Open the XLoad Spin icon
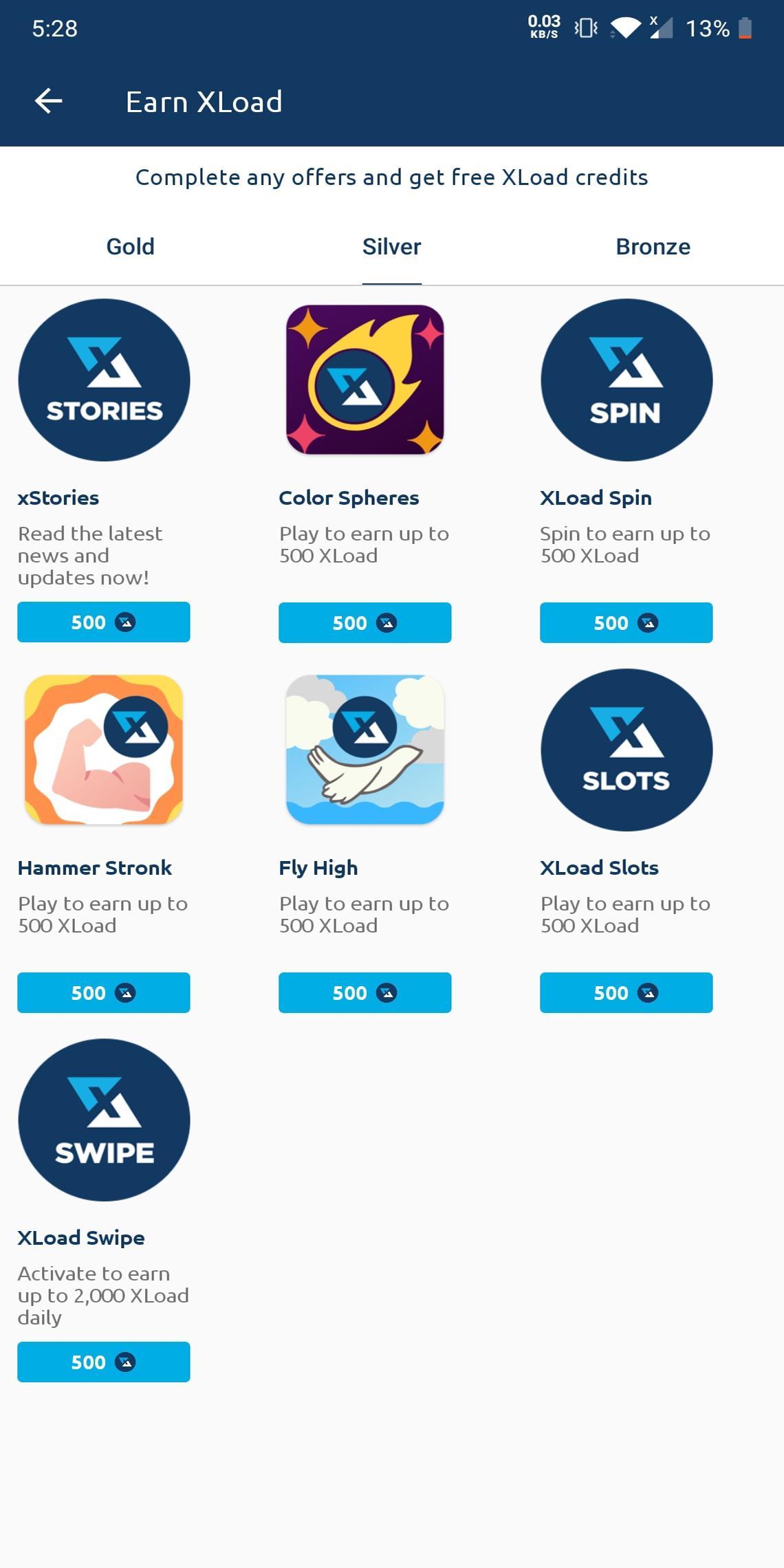784x1568 pixels. click(627, 380)
